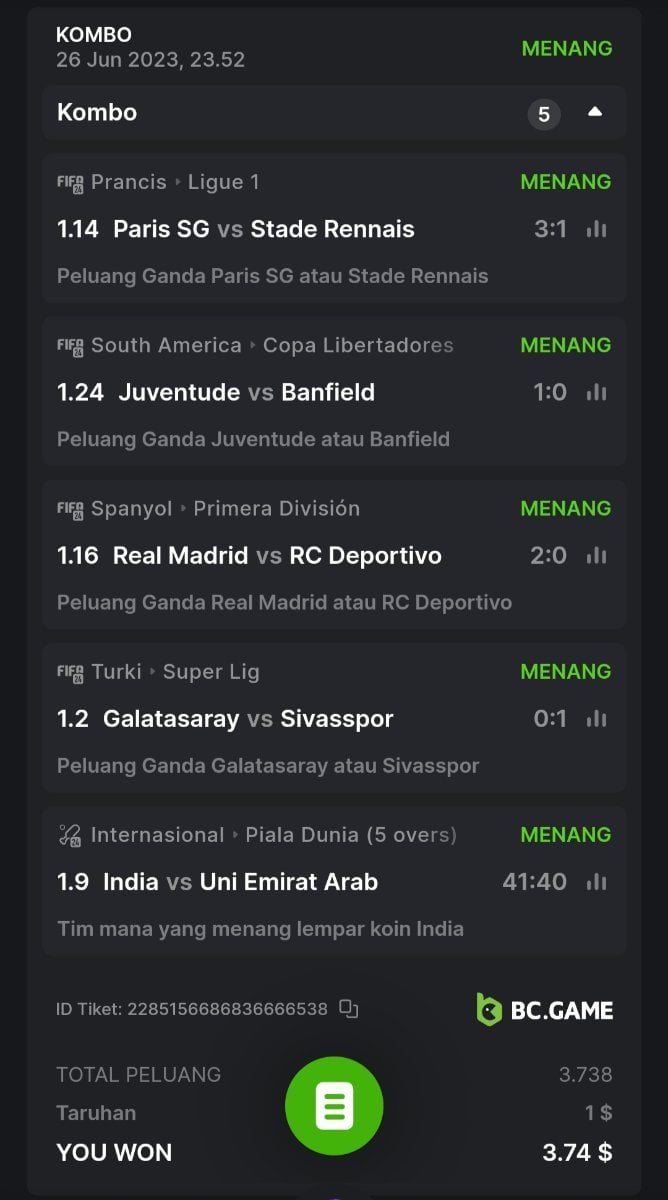The width and height of the screenshot is (668, 1200).
Task: Show stats for Galatasaray vs Sivasspor
Action: coord(597,718)
